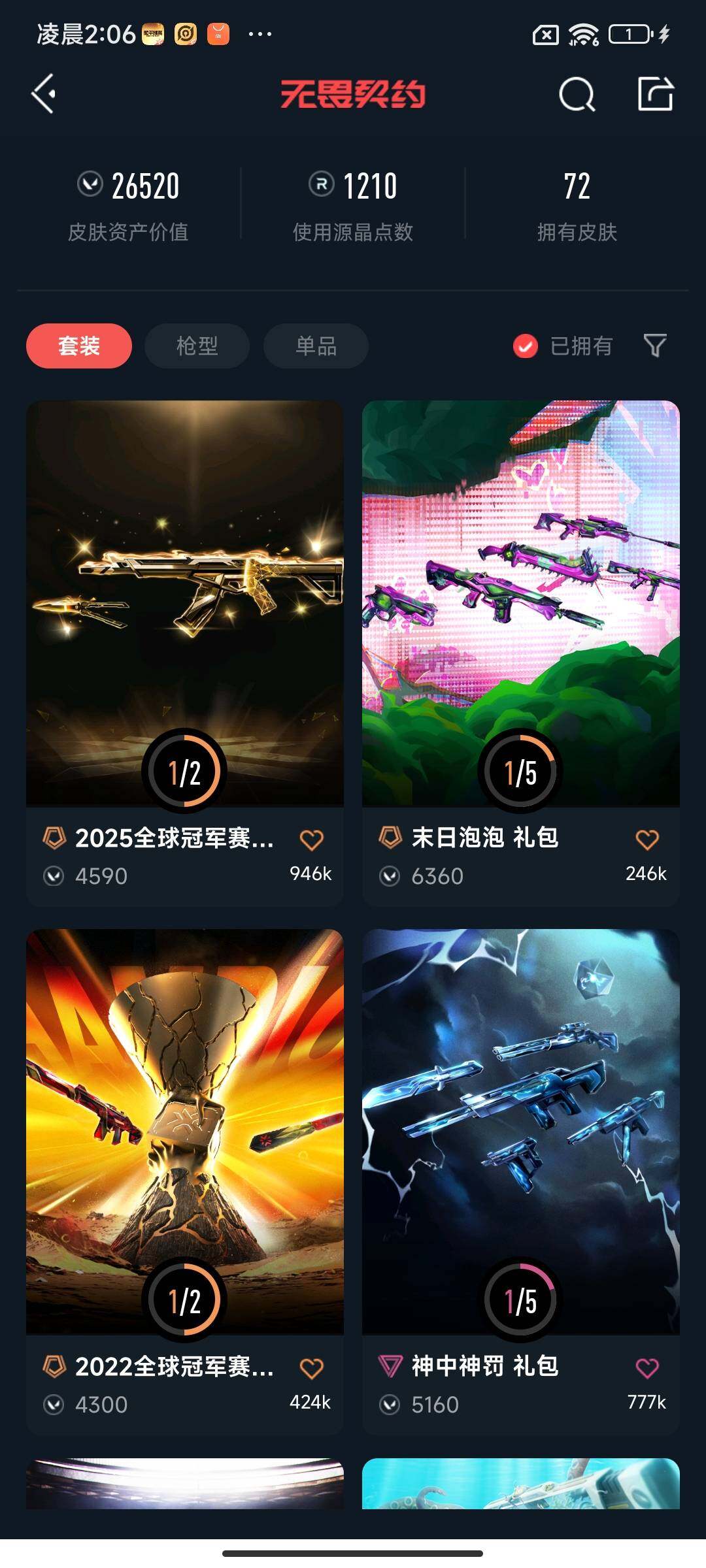
Task: Open the filter funnel options
Action: tap(655, 346)
